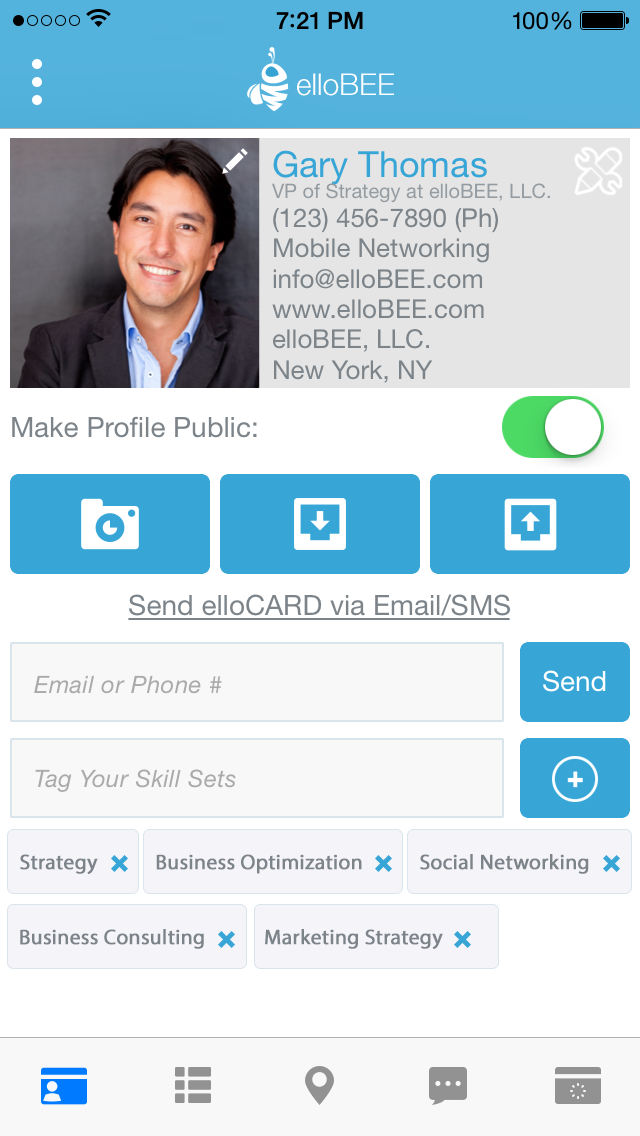
Task: Delete the Marketing Strategy tag
Action: 462,939
